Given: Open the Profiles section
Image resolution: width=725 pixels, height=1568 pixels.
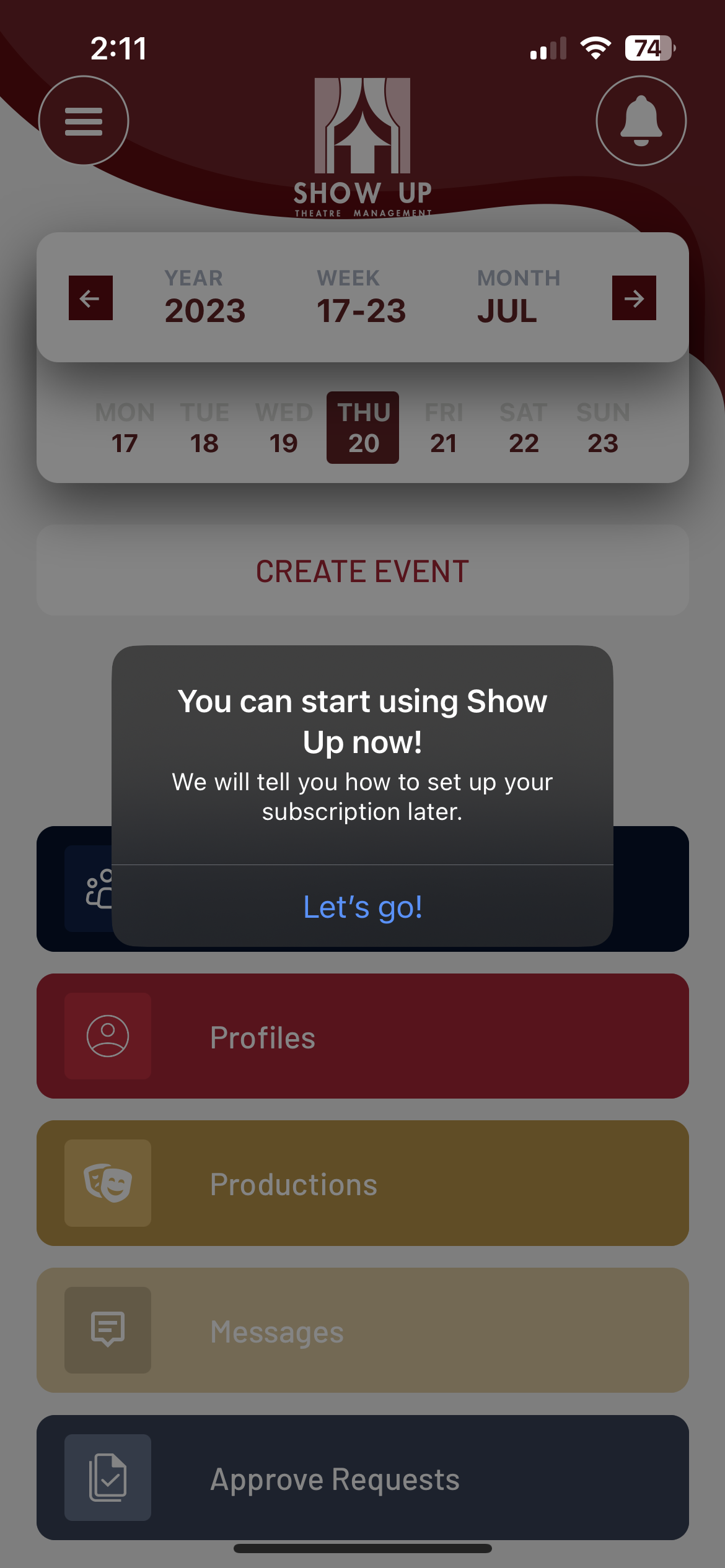Looking at the screenshot, I should tap(362, 1036).
